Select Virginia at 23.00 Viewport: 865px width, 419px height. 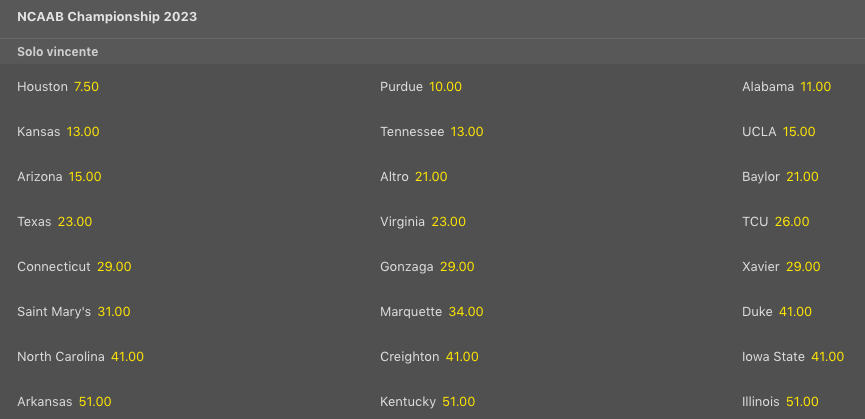point(423,222)
